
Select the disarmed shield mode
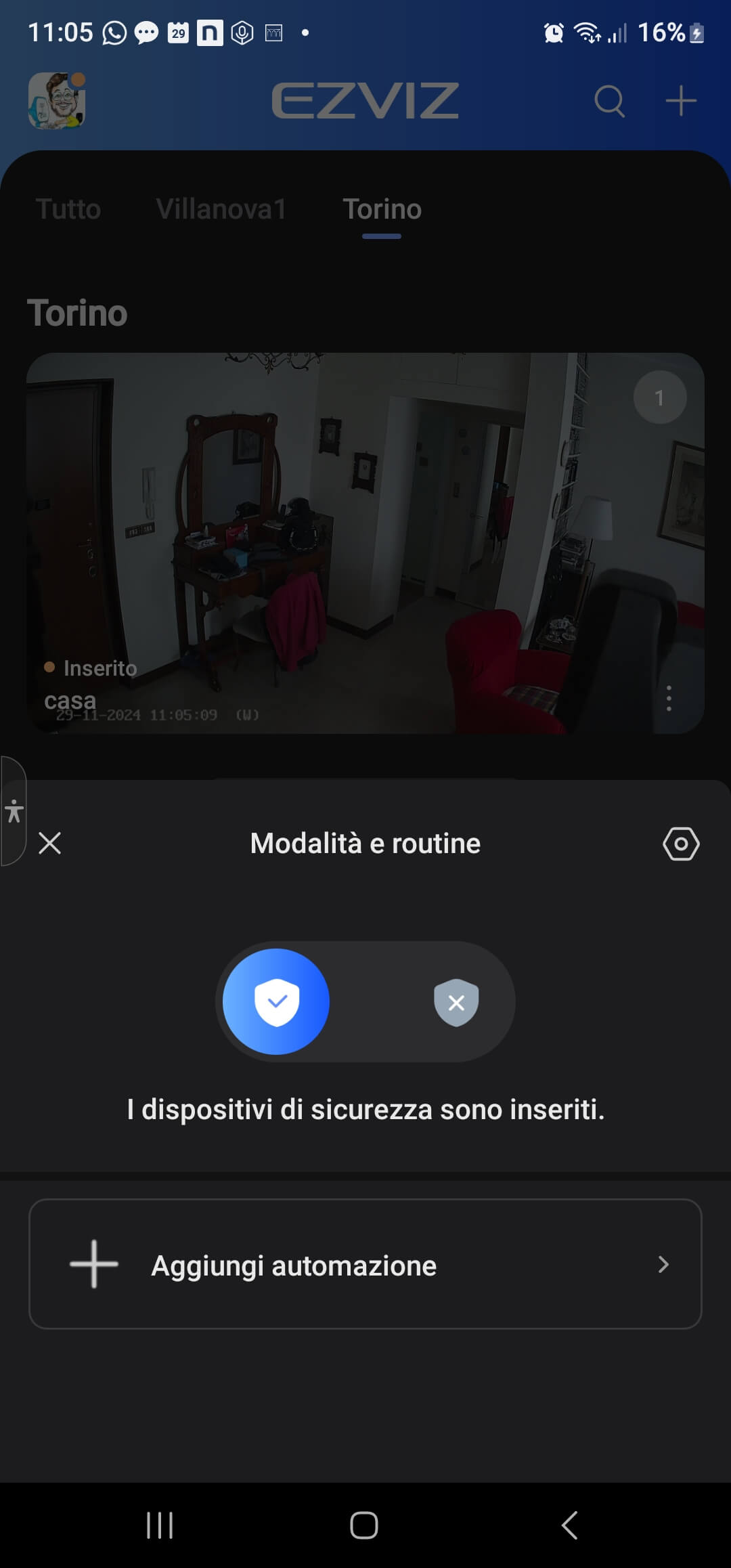click(456, 1002)
